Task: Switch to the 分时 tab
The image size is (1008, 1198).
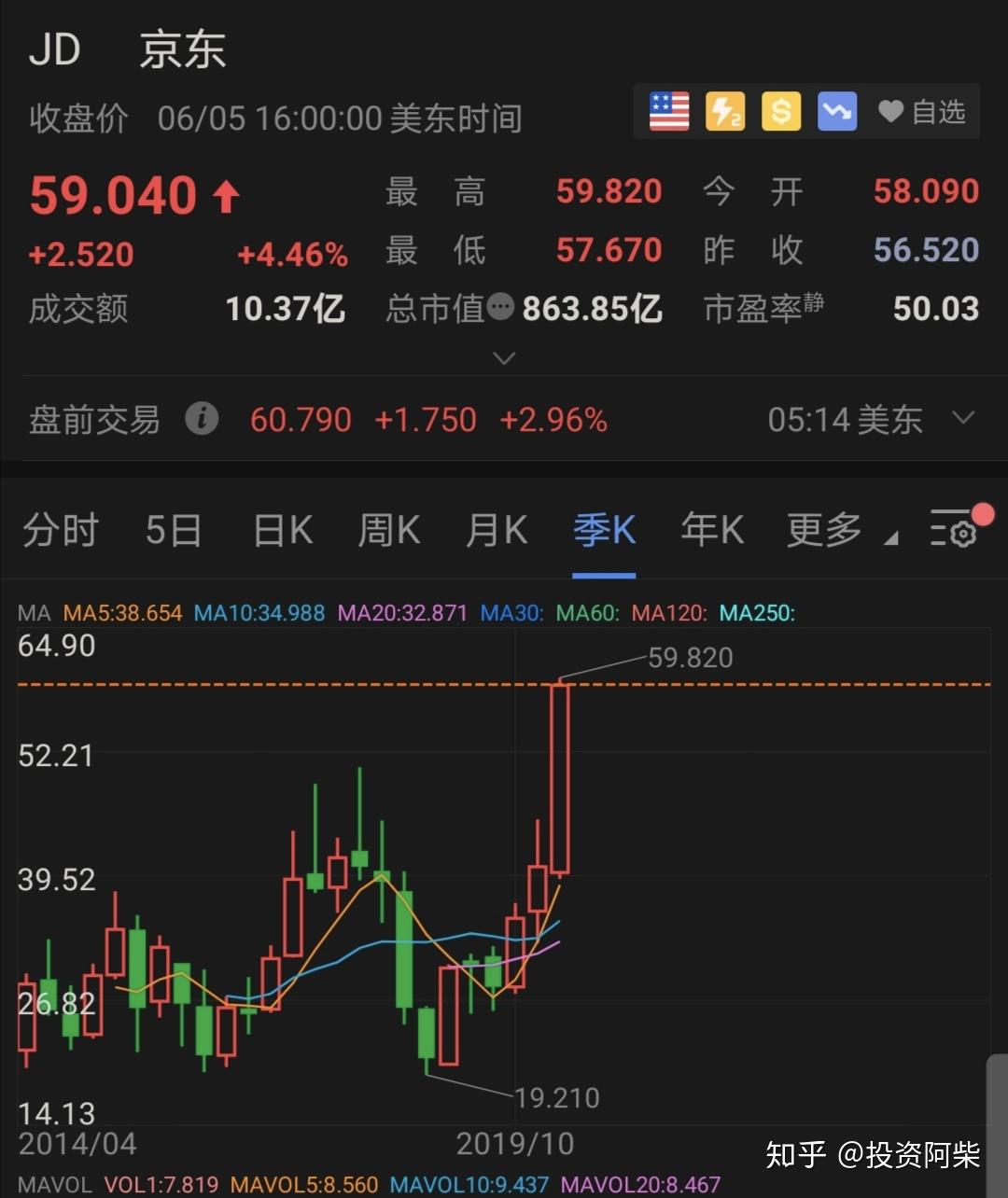Action: point(59,530)
